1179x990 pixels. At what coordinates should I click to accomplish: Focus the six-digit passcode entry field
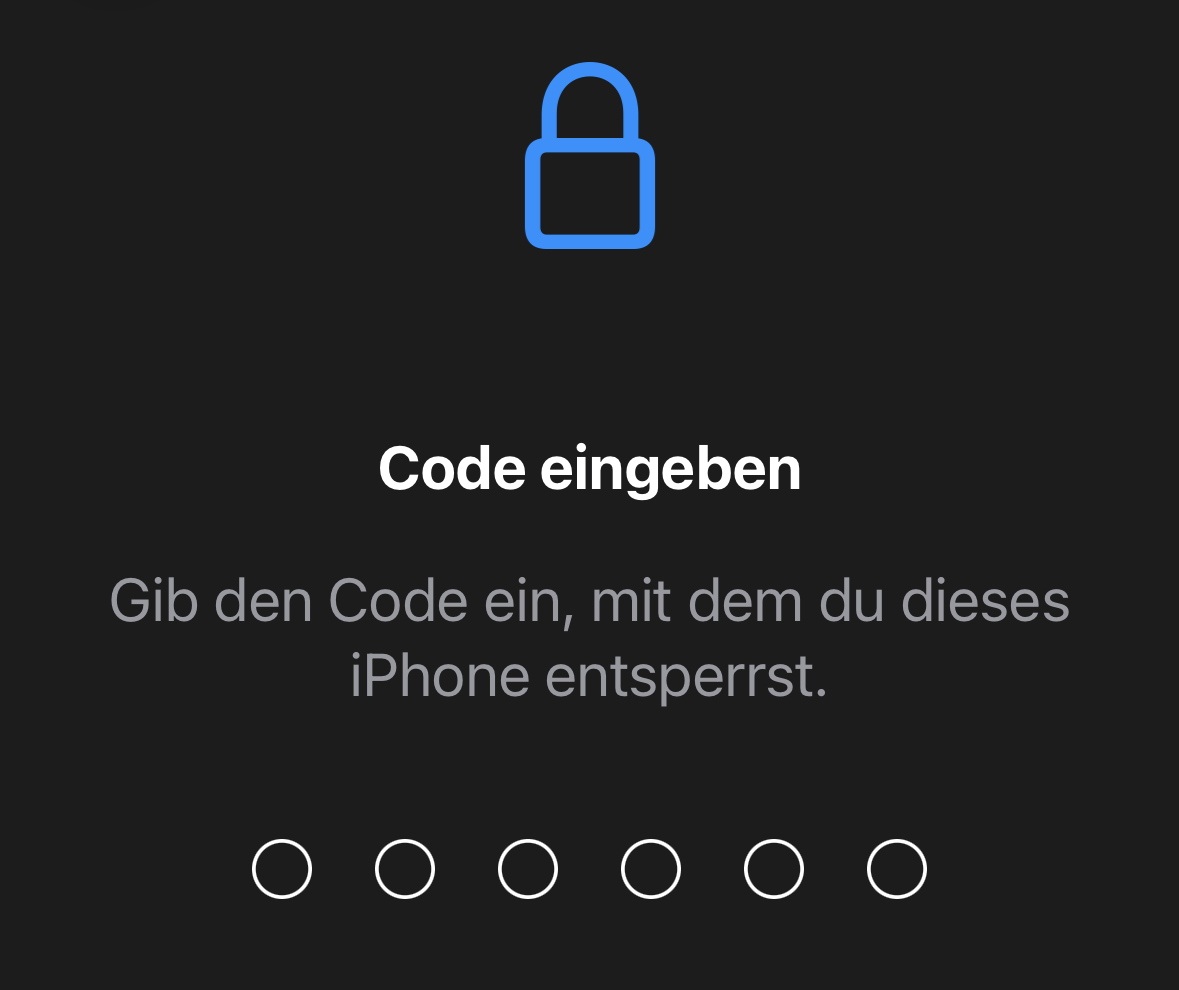(x=589, y=868)
